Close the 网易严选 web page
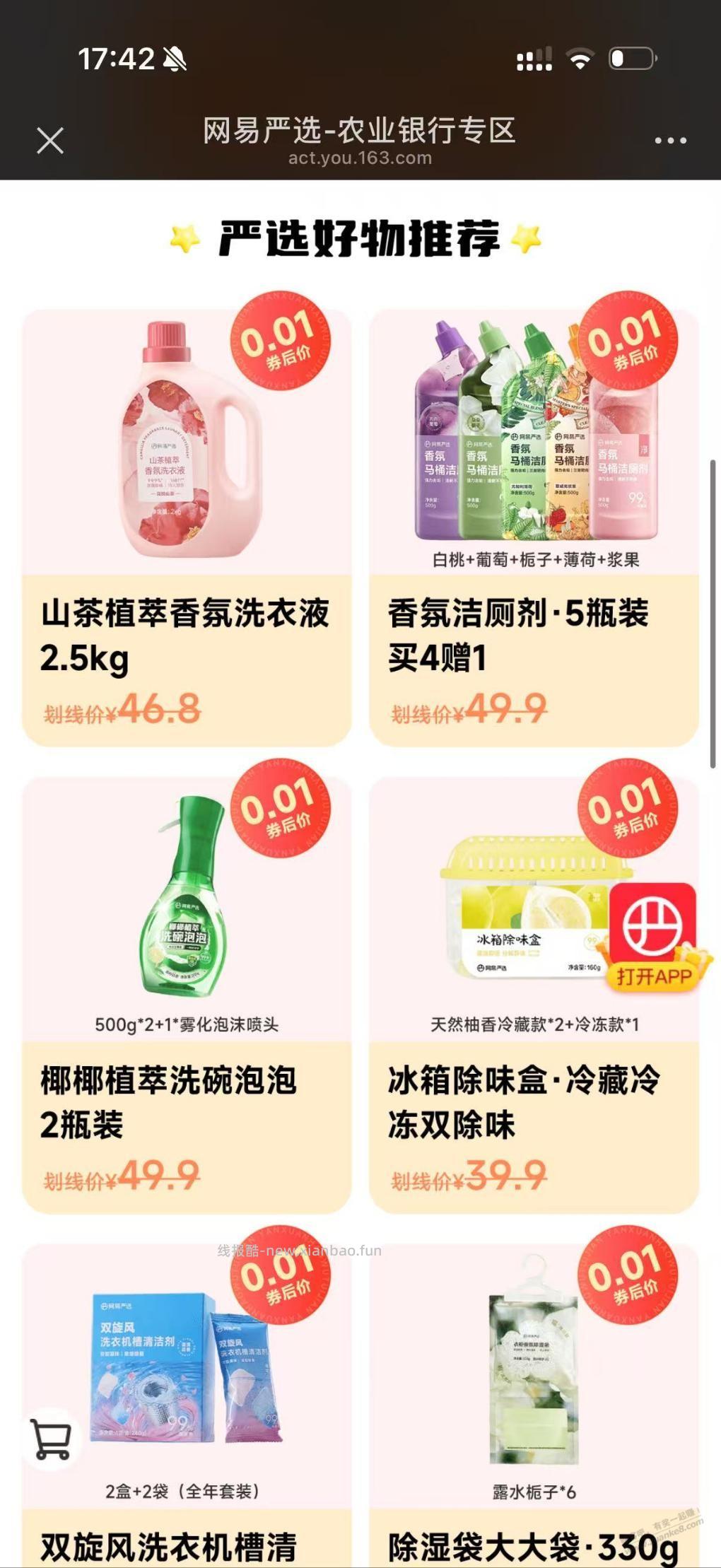This screenshot has width=721, height=1568. coord(50,140)
